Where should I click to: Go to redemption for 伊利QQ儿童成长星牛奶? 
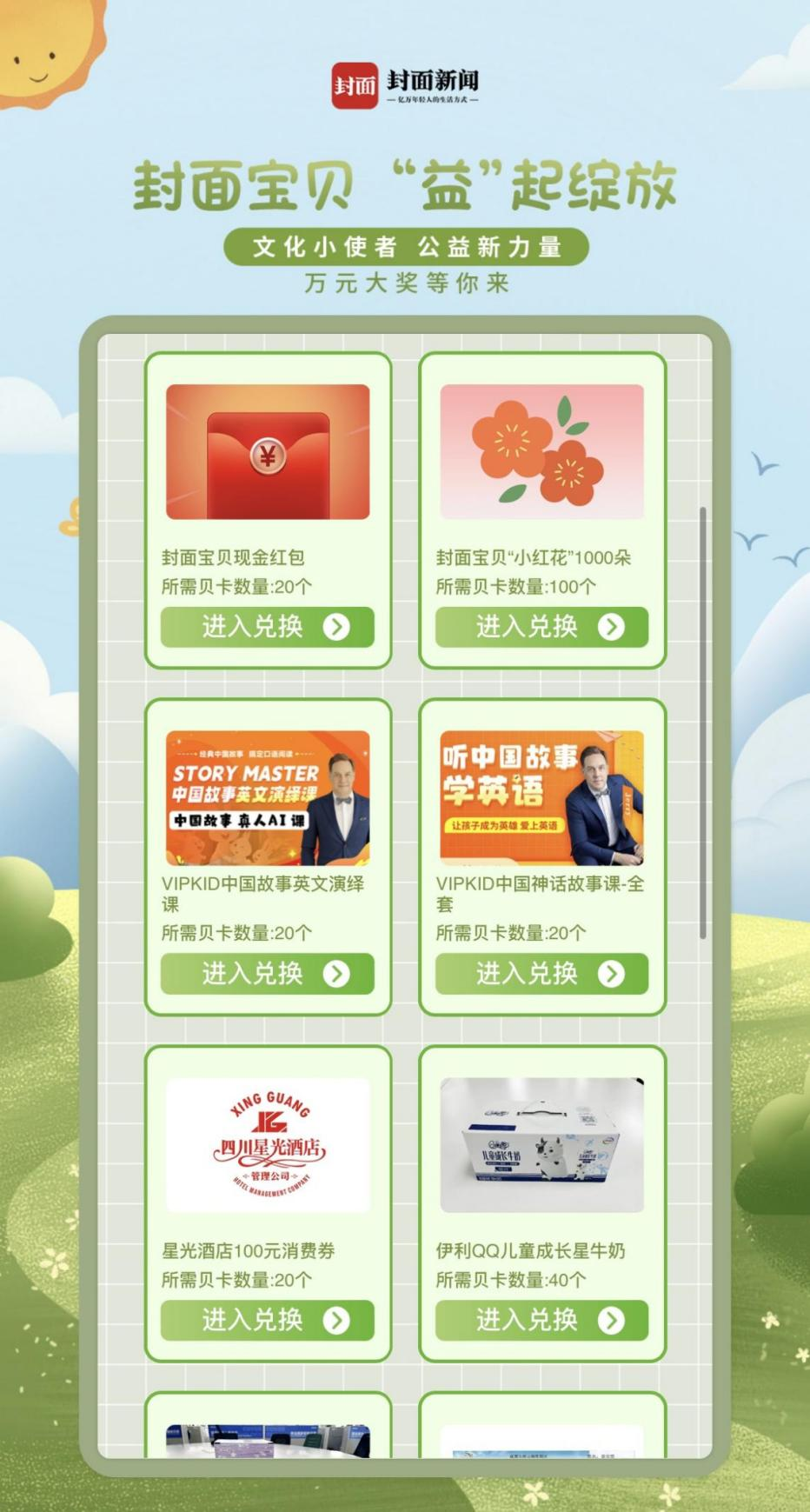pyautogui.click(x=541, y=1320)
